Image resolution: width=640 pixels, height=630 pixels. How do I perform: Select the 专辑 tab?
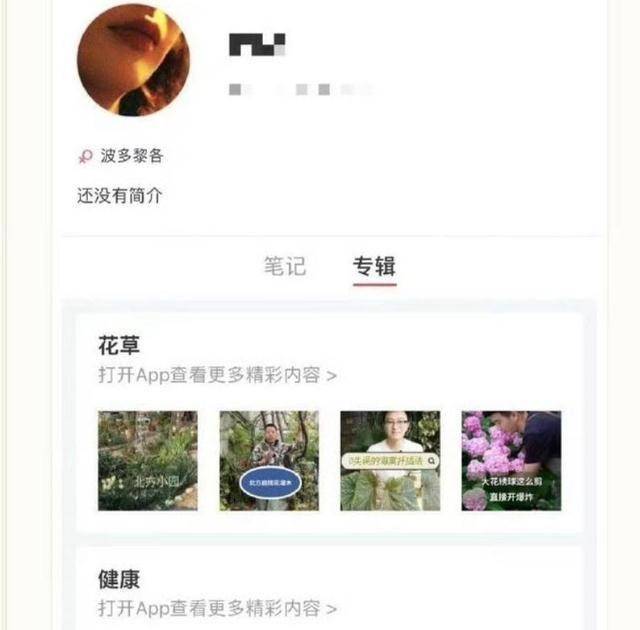tap(374, 267)
